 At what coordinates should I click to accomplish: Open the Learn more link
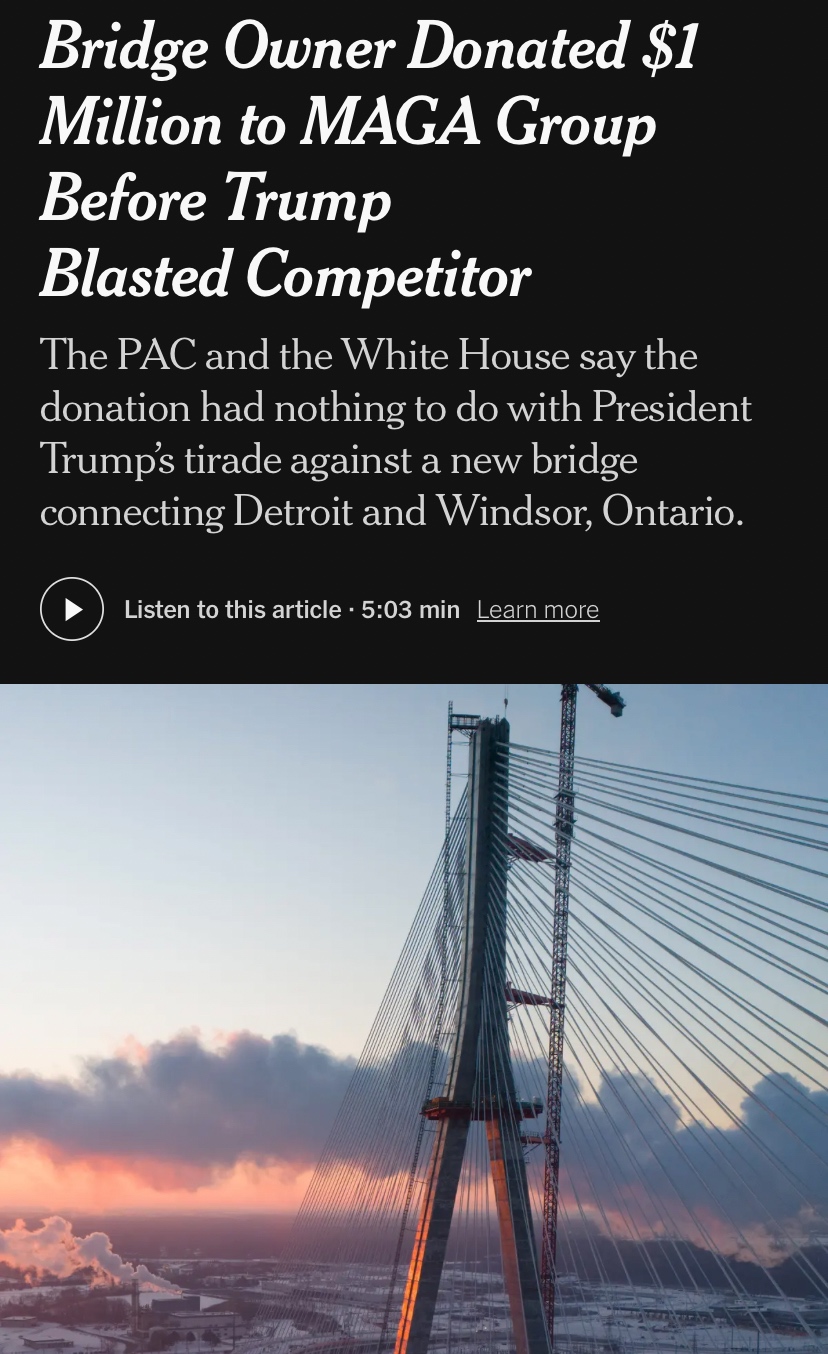(538, 609)
